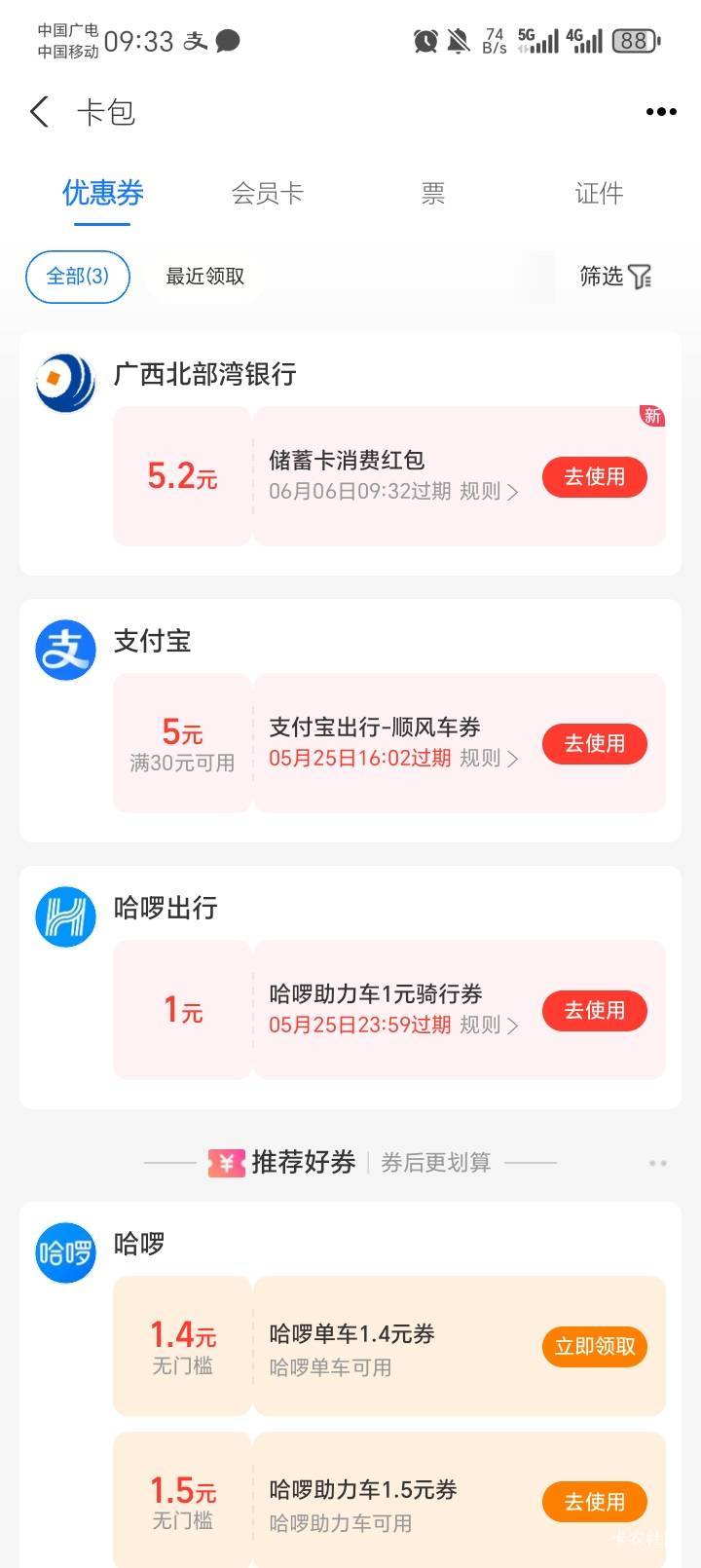Viewport: 701px width, 1568px height.
Task: Select the 全部(3) filter chip
Action: 78,277
